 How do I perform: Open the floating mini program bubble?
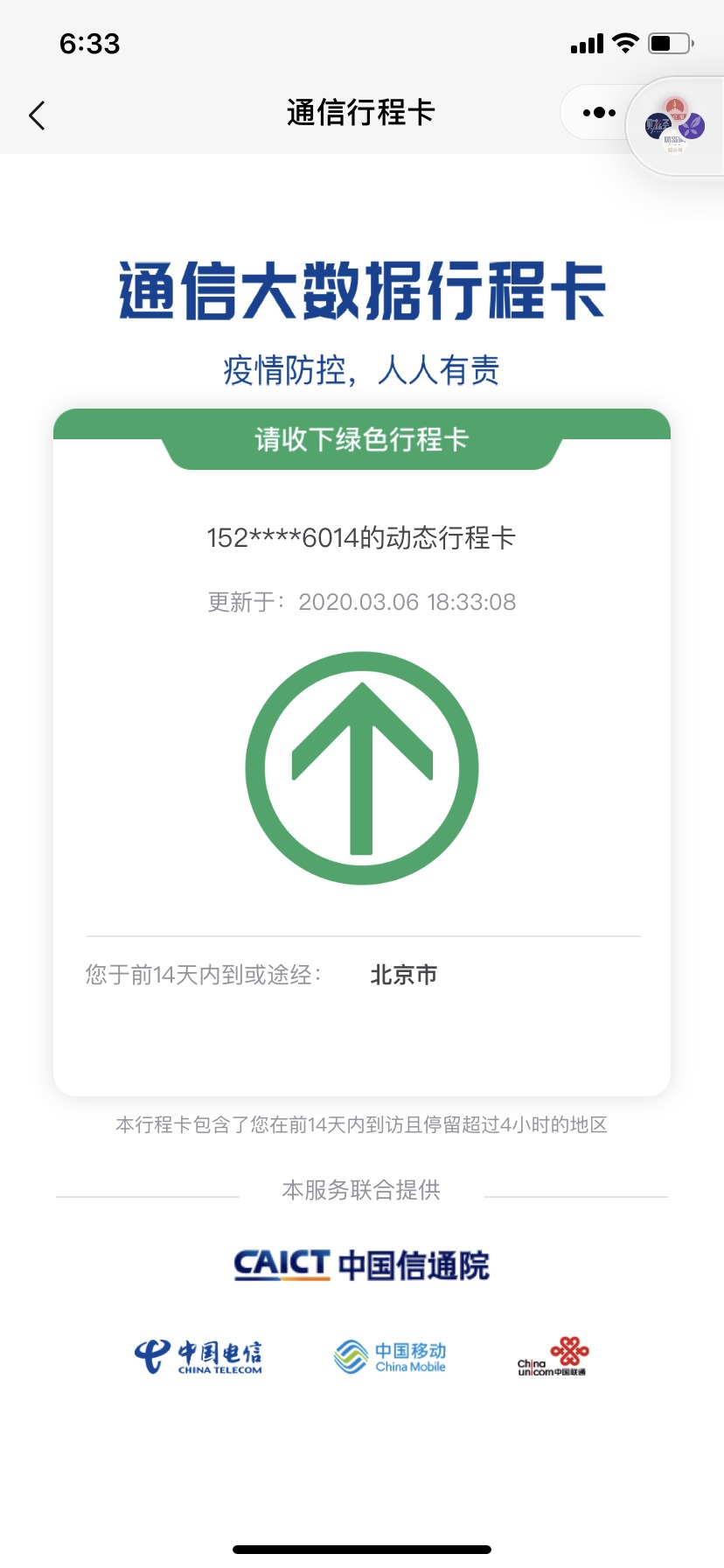pyautogui.click(x=675, y=128)
